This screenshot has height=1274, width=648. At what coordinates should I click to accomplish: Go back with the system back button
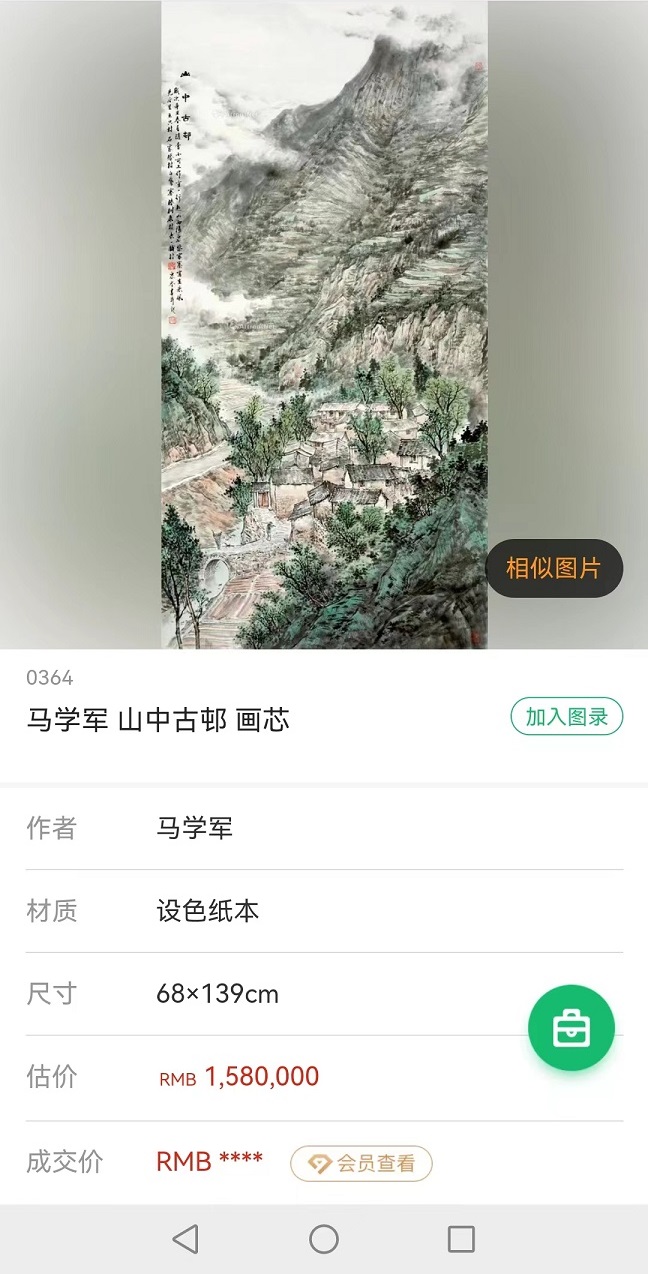[x=185, y=1240]
